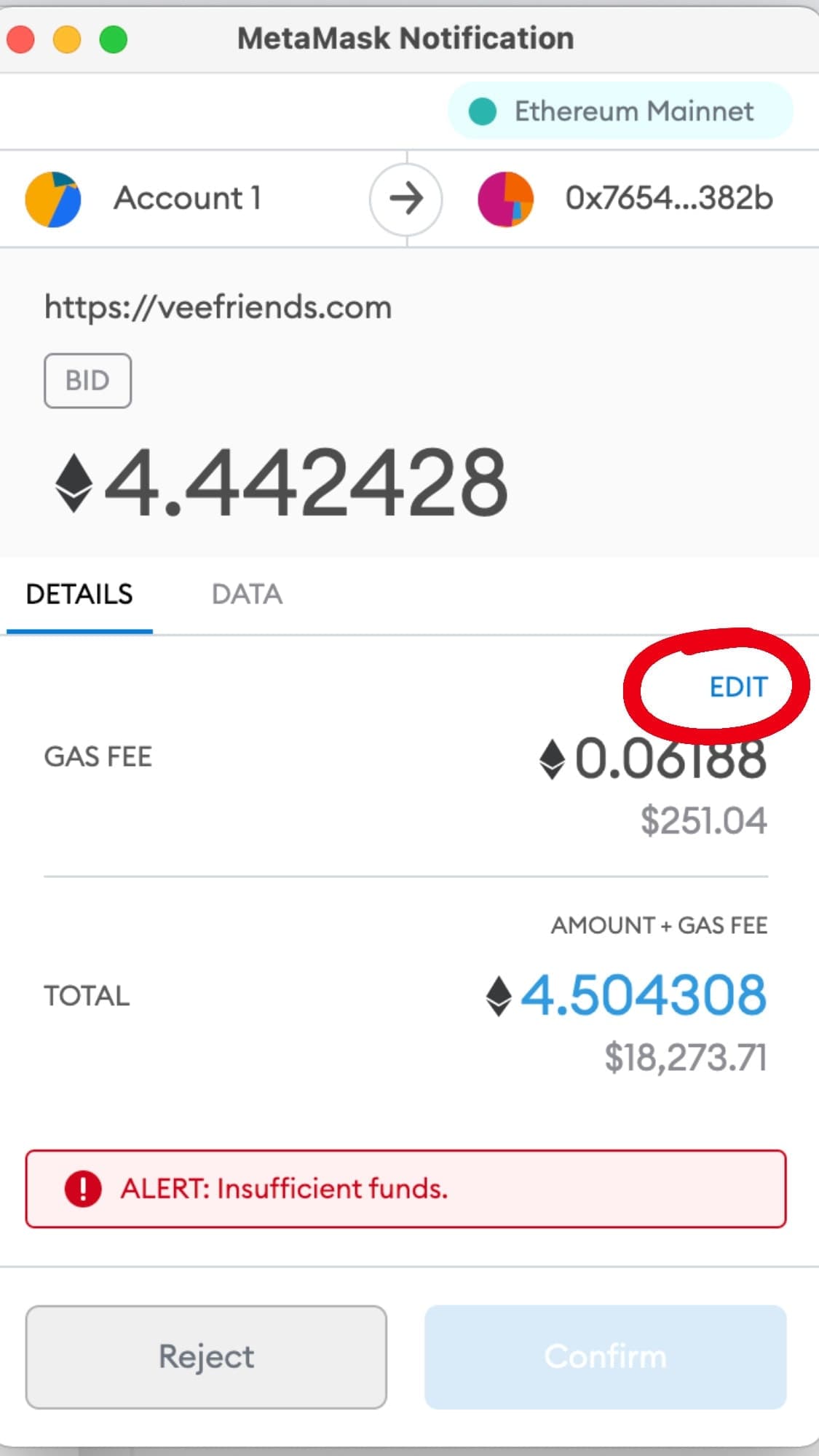Reject the bid transaction
The height and width of the screenshot is (1456, 819).
[x=206, y=1356]
